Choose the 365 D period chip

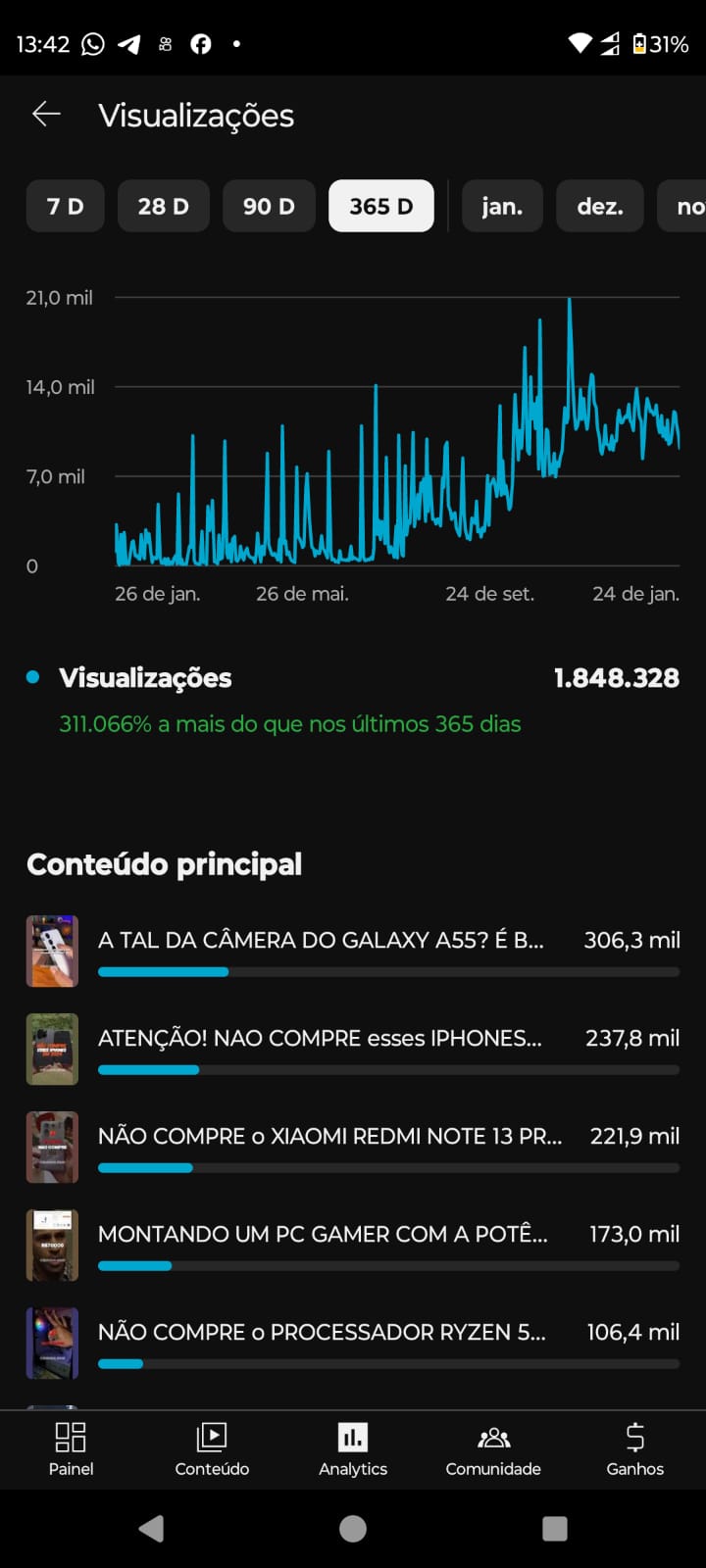pos(380,206)
